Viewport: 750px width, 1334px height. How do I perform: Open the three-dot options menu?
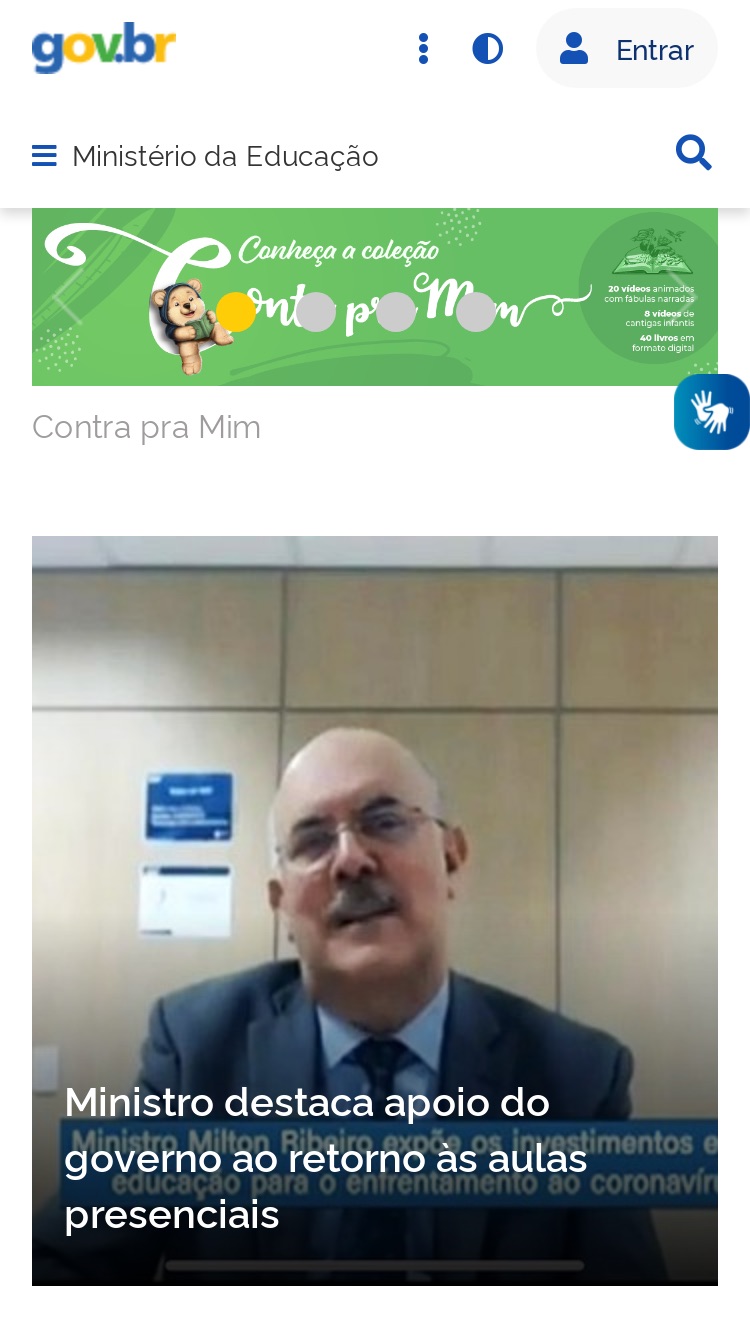click(x=424, y=49)
